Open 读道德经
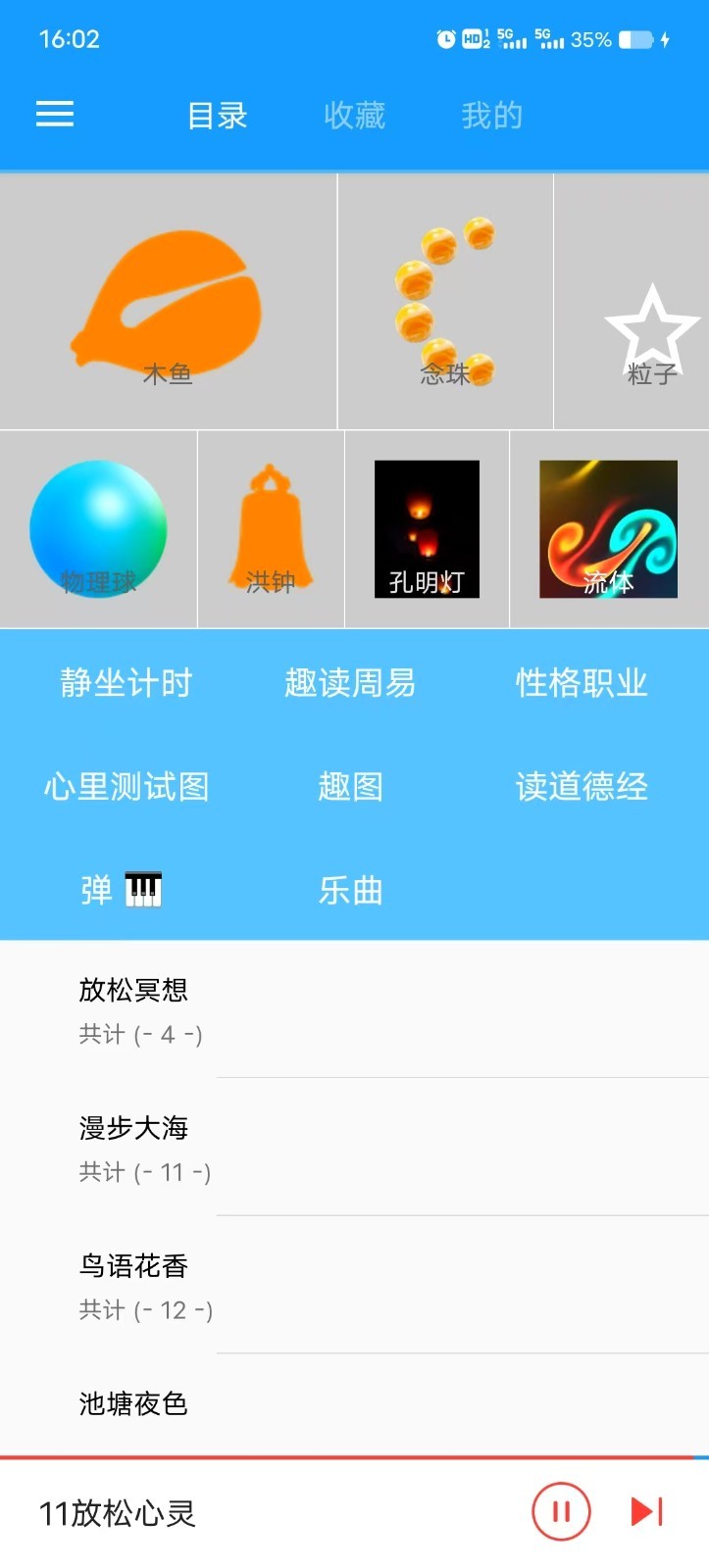Image resolution: width=709 pixels, height=1568 pixels. click(582, 787)
